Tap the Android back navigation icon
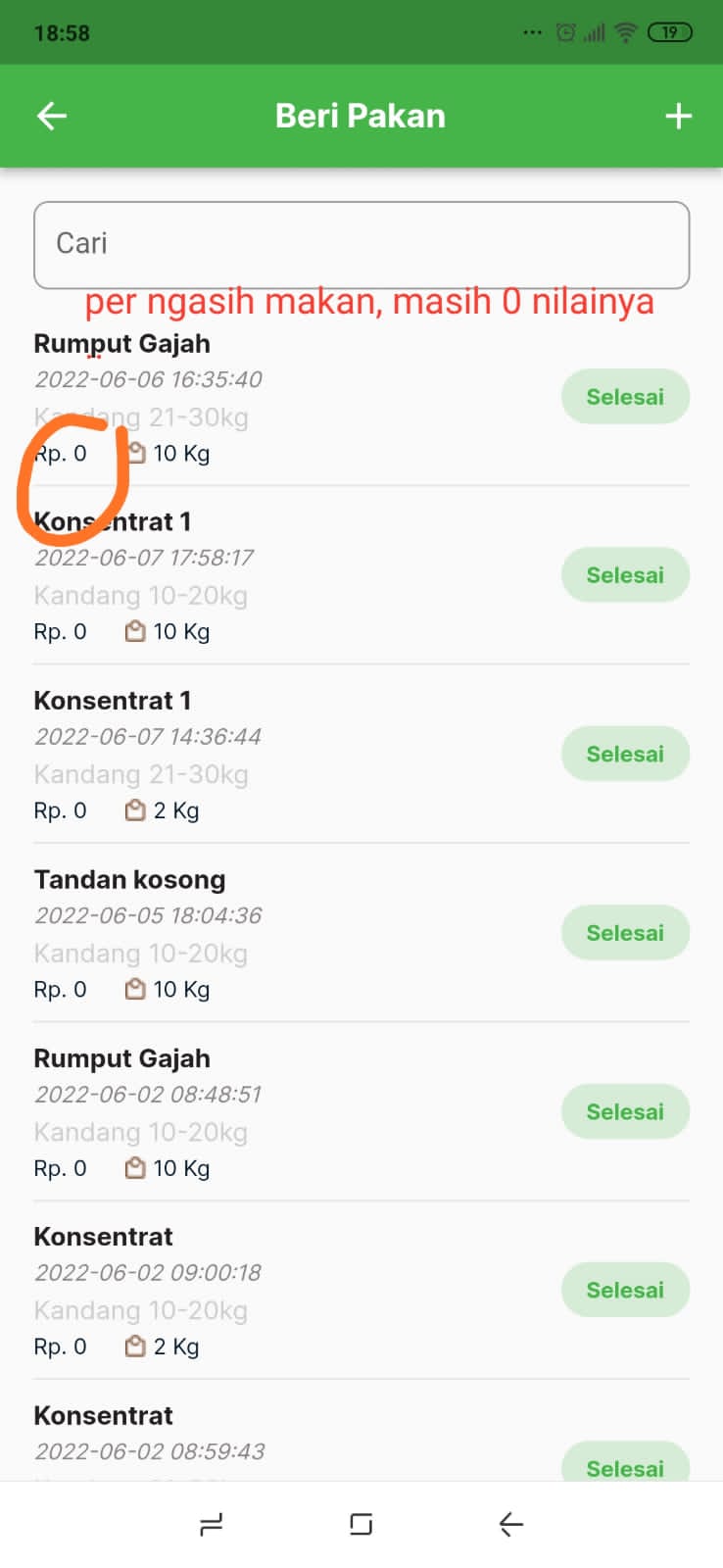The image size is (723, 1568). [510, 1523]
